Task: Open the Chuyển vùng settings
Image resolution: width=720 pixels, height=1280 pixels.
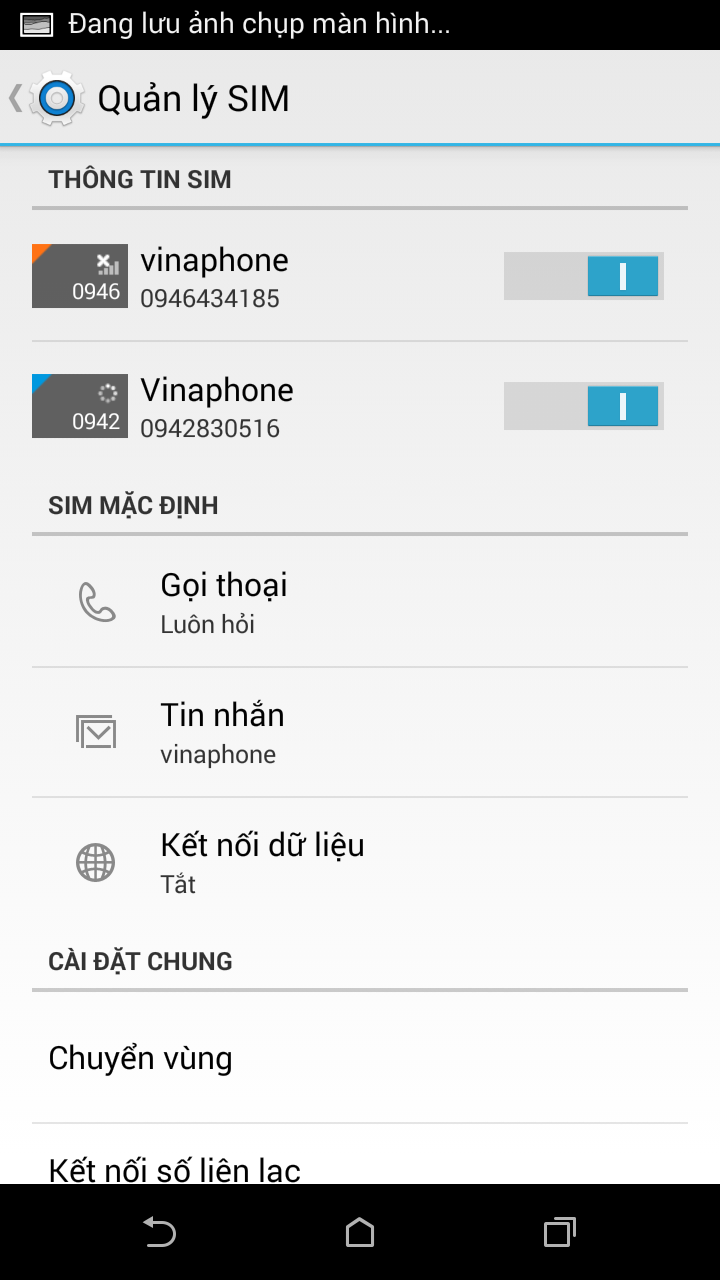Action: coord(360,1058)
